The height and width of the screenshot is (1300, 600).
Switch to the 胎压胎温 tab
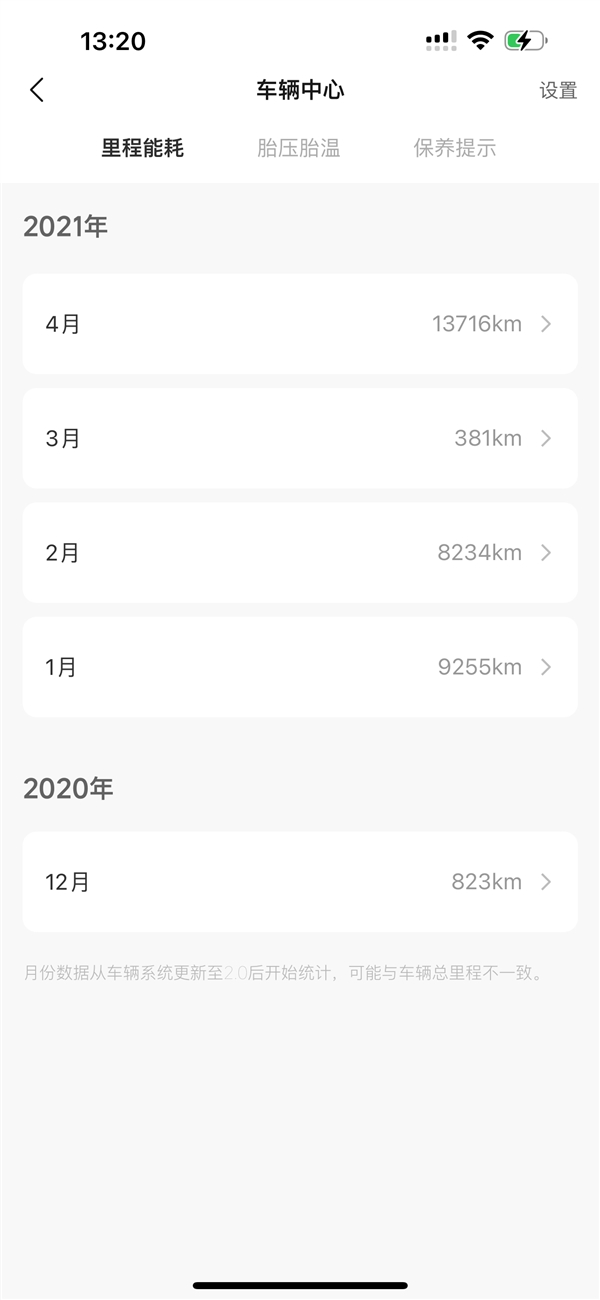click(298, 149)
